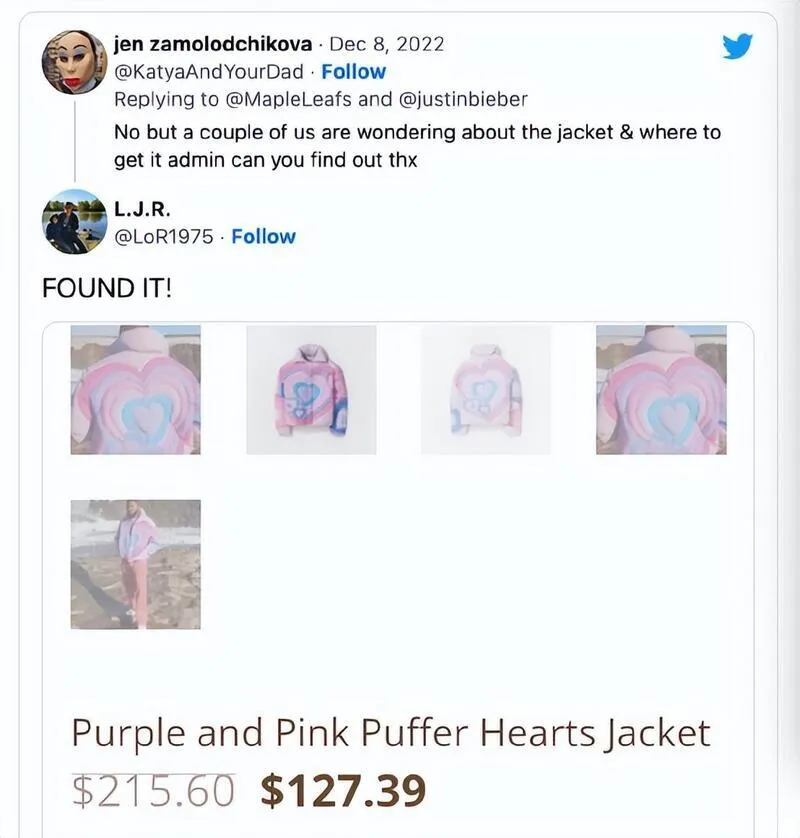Follow @LoR1975

click(263, 237)
